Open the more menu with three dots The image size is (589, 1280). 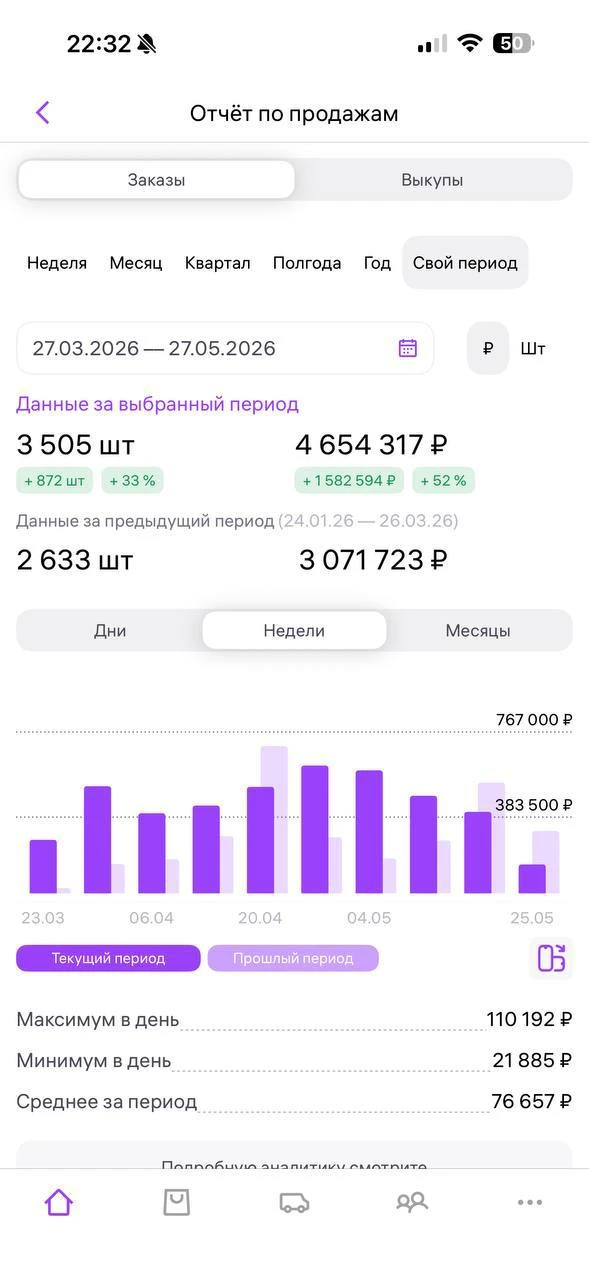(x=530, y=1203)
